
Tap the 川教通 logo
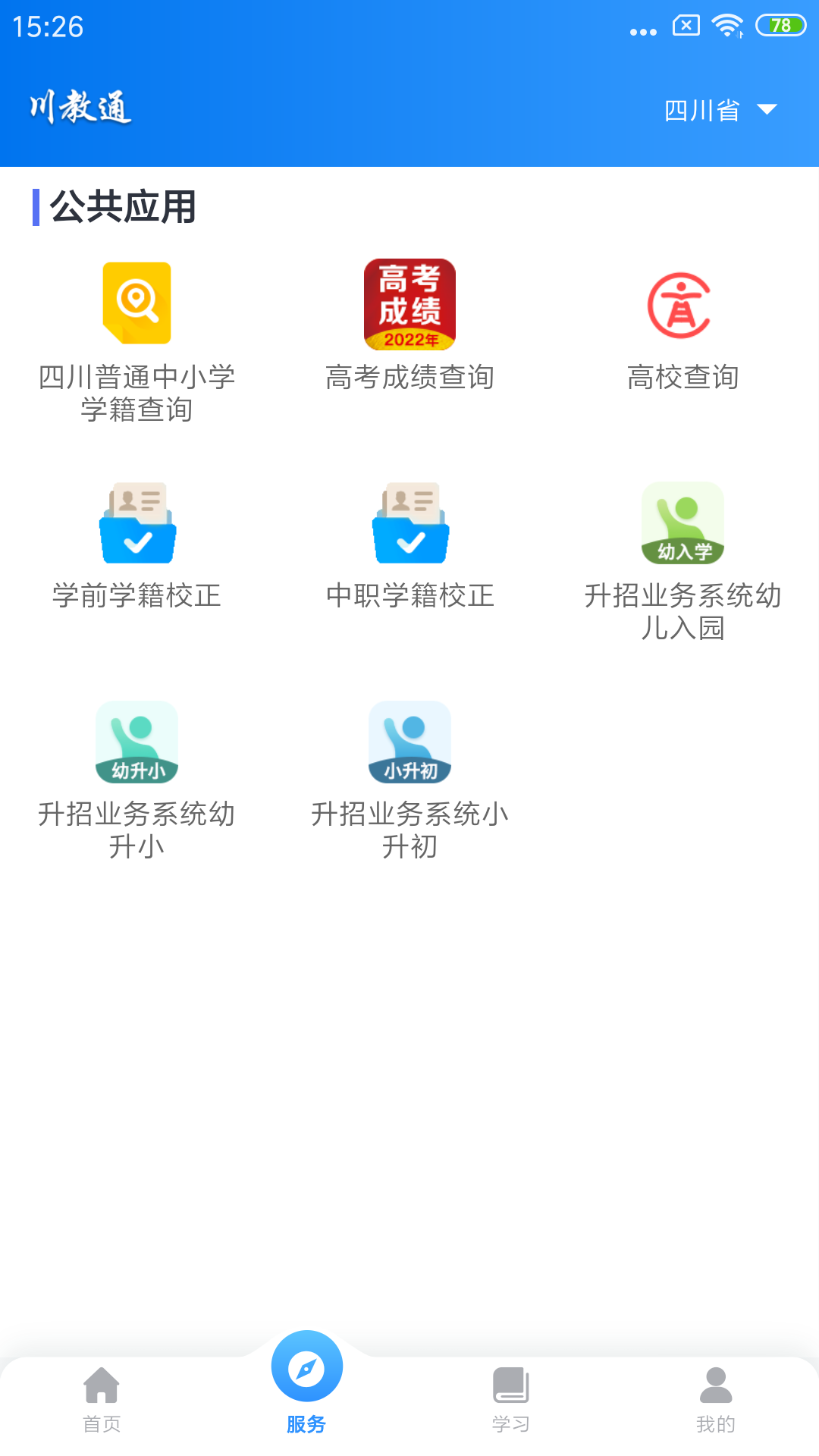click(80, 108)
